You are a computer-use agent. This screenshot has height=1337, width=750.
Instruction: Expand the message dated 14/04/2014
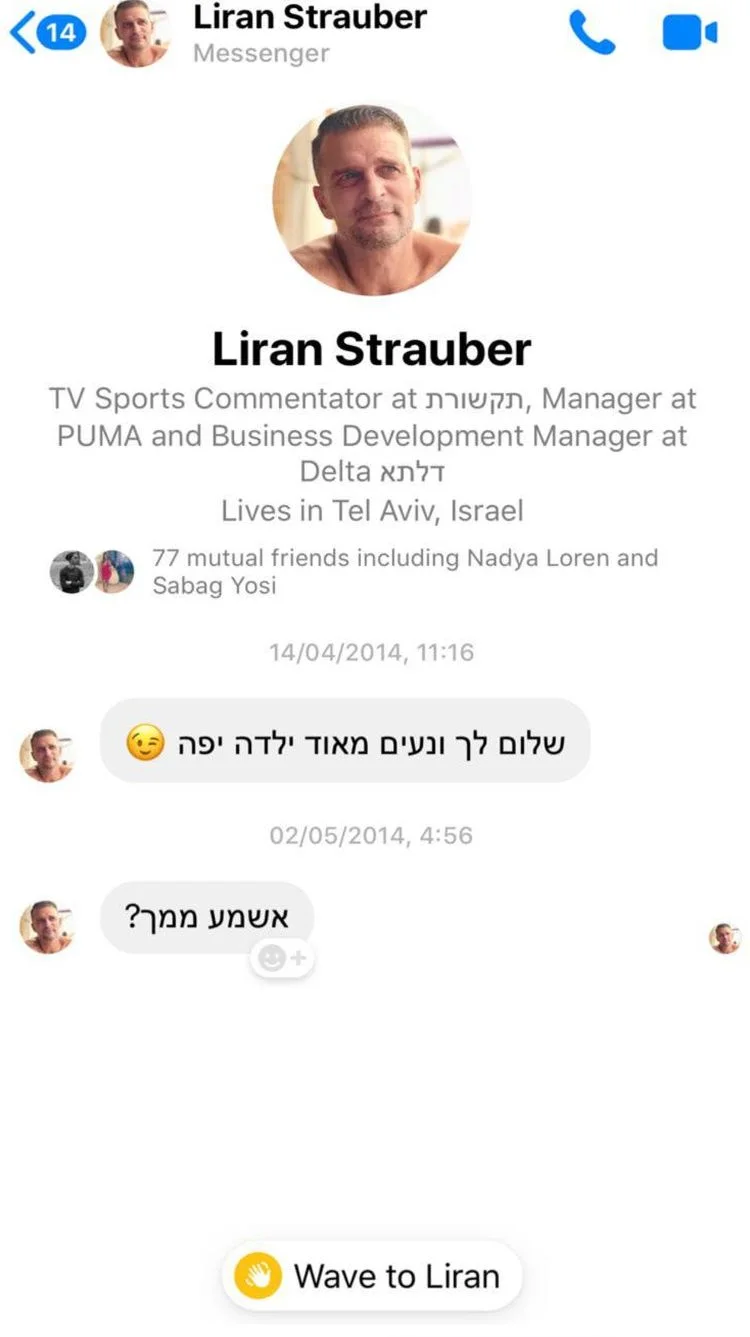345,741
